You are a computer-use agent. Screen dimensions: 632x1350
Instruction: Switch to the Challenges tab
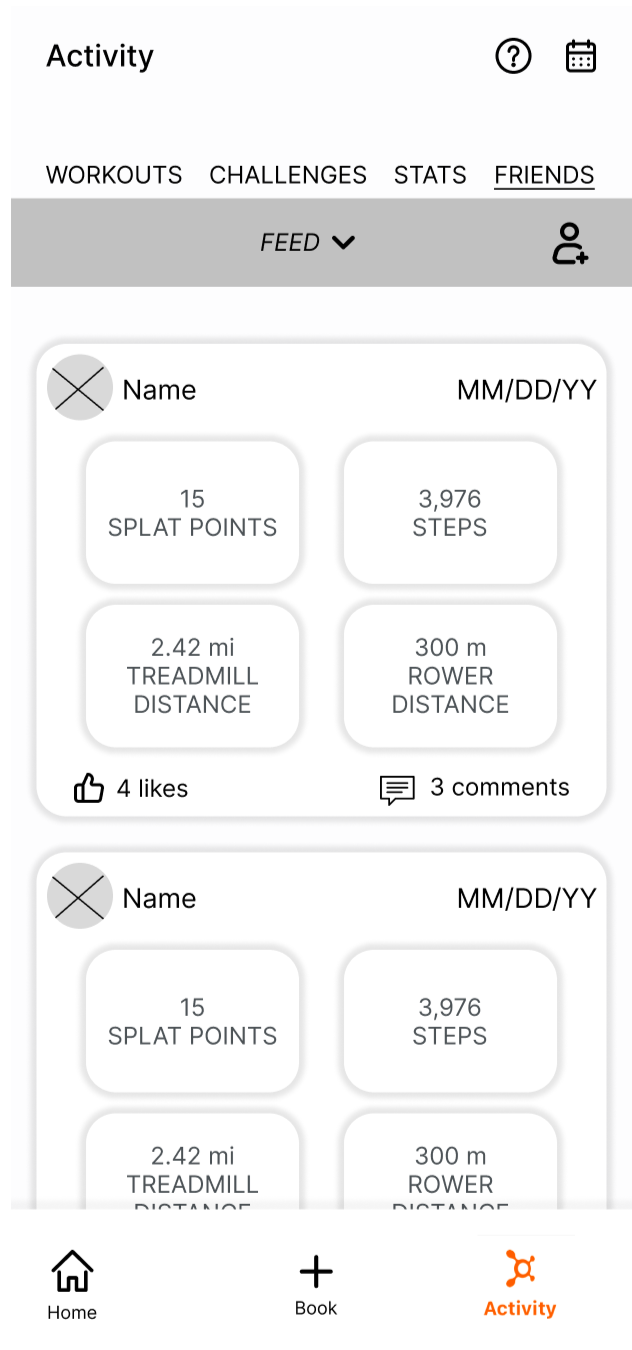coord(288,175)
